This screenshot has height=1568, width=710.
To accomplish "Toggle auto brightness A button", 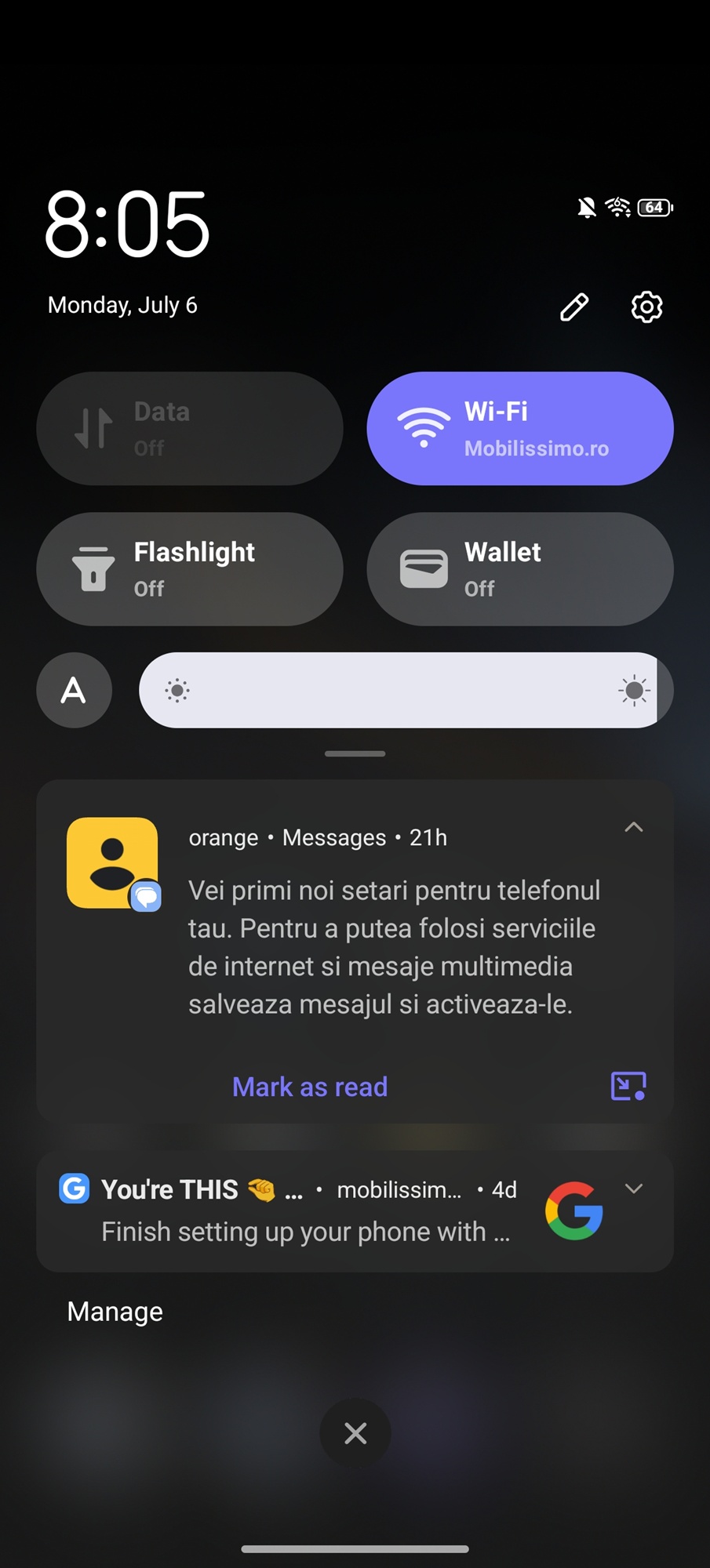I will [74, 690].
